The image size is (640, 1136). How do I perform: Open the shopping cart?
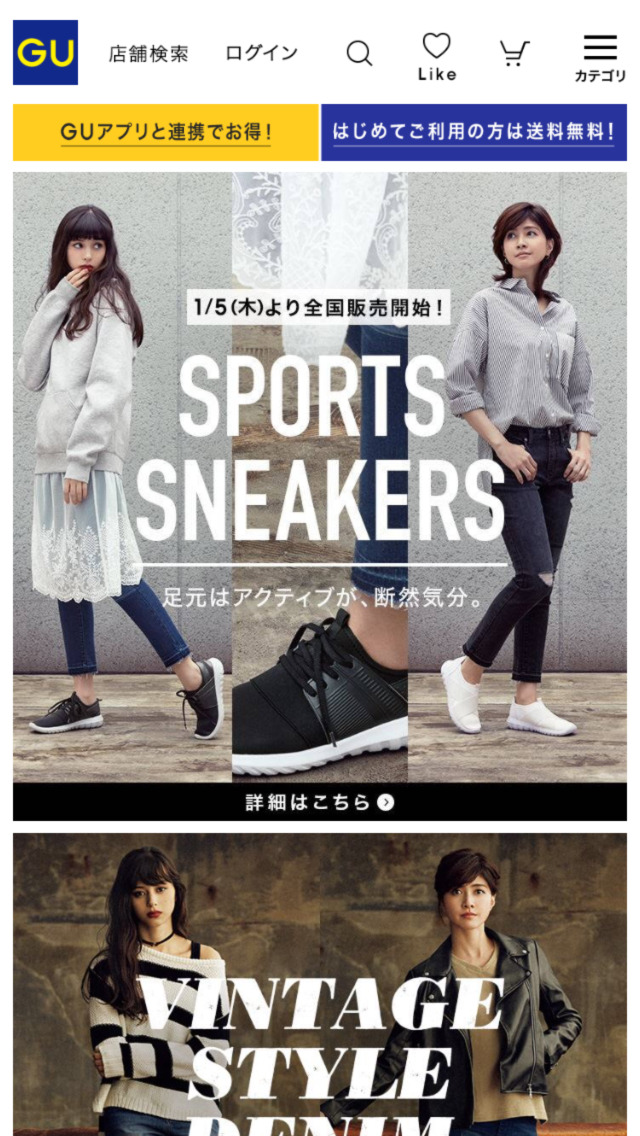tap(514, 54)
